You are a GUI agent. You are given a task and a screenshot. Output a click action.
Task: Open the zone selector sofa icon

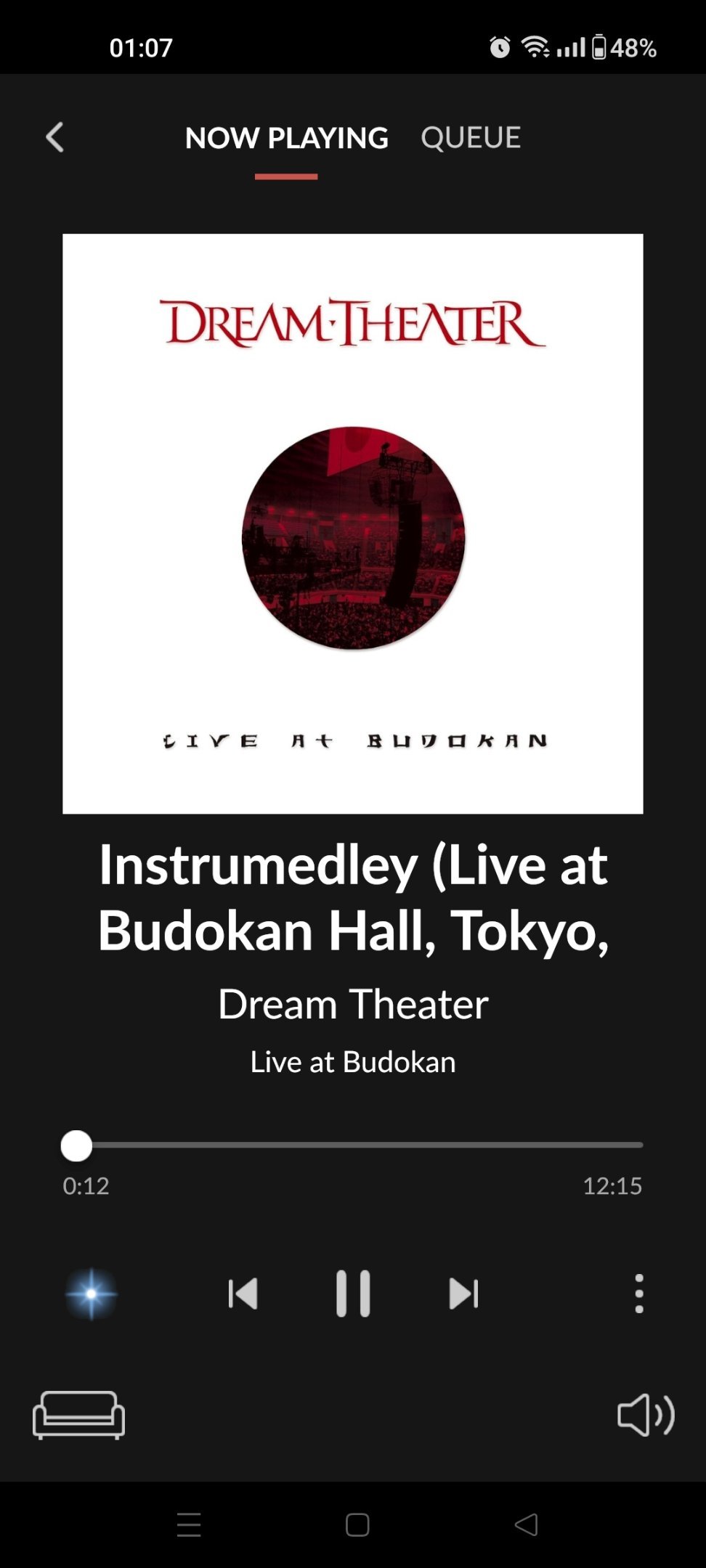coord(78,1415)
